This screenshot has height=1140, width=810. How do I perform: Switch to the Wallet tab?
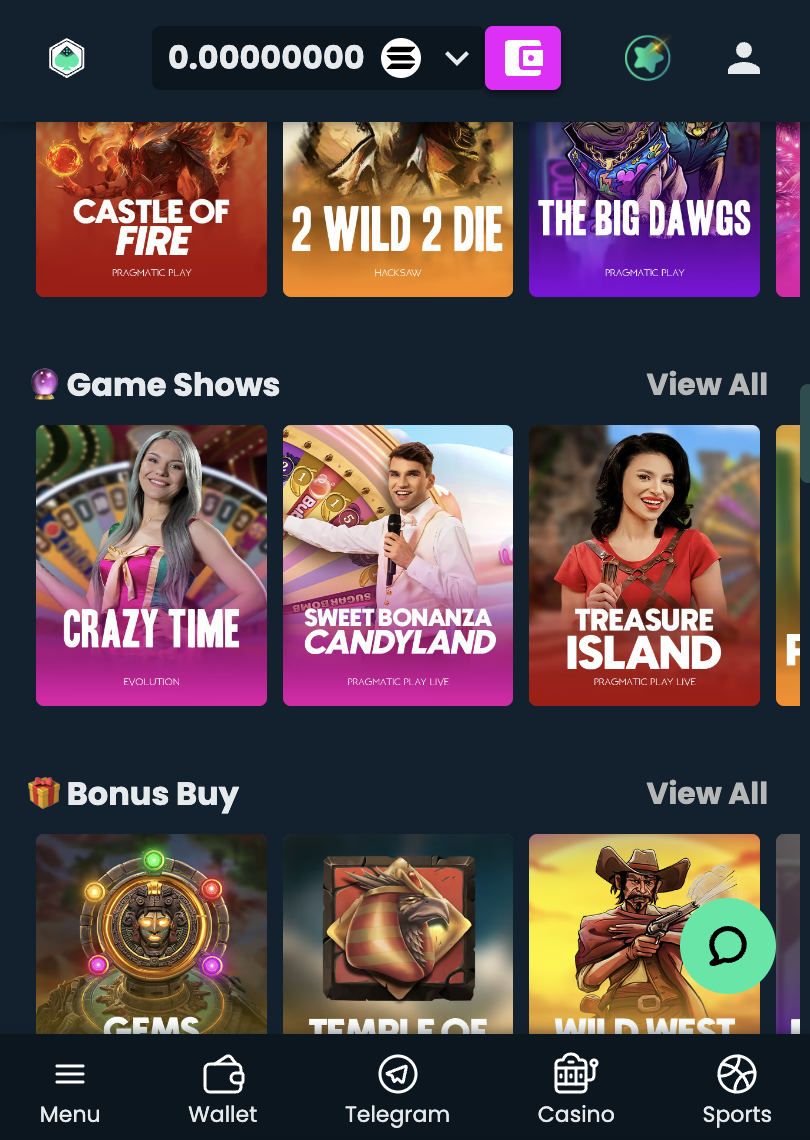click(x=223, y=1091)
